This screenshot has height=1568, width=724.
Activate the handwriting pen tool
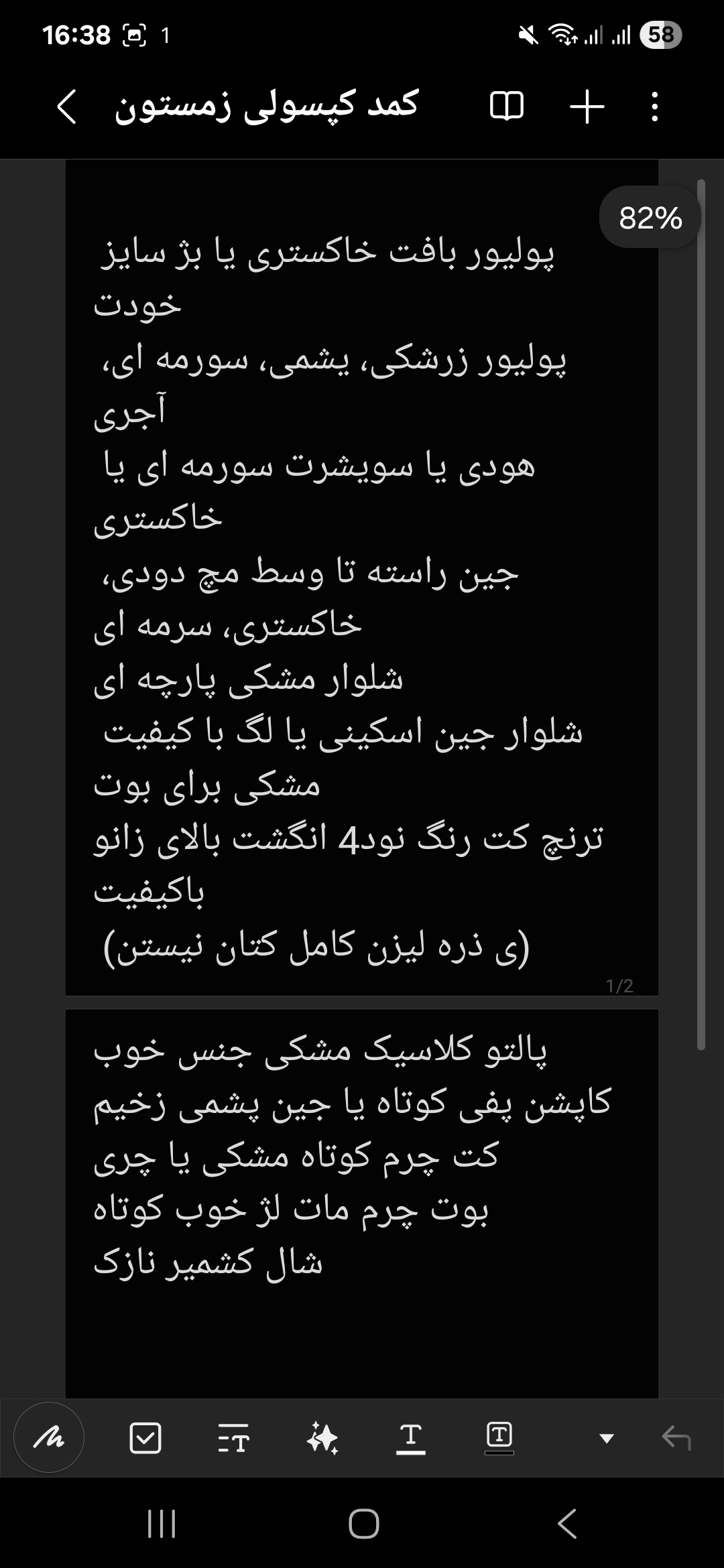point(49,1437)
